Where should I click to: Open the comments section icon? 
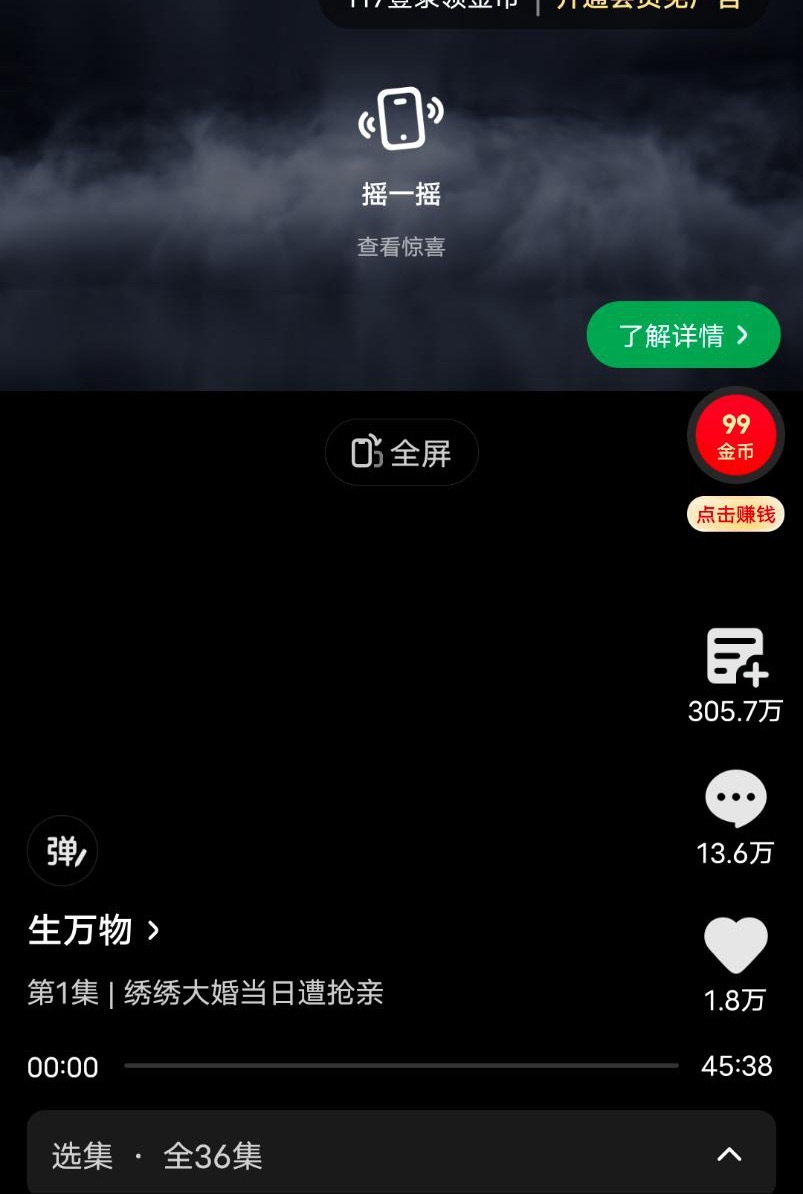(735, 797)
